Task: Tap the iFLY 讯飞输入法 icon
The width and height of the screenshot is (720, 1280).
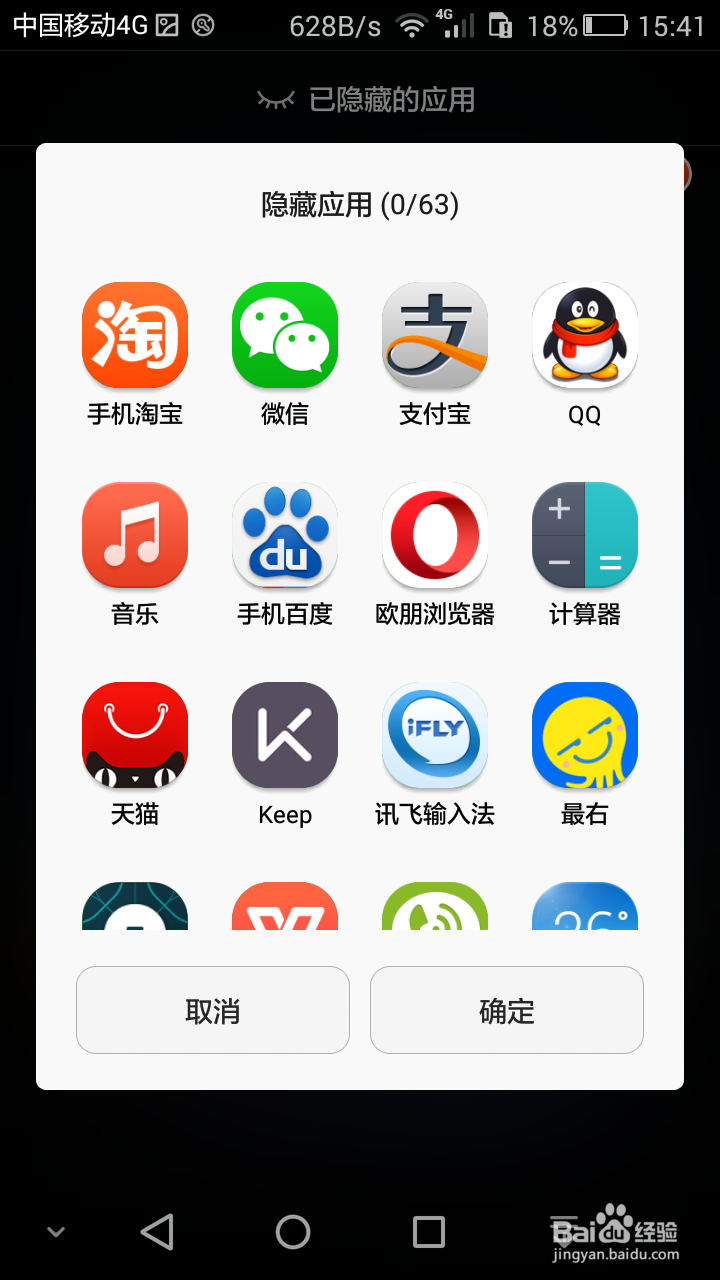Action: click(434, 735)
